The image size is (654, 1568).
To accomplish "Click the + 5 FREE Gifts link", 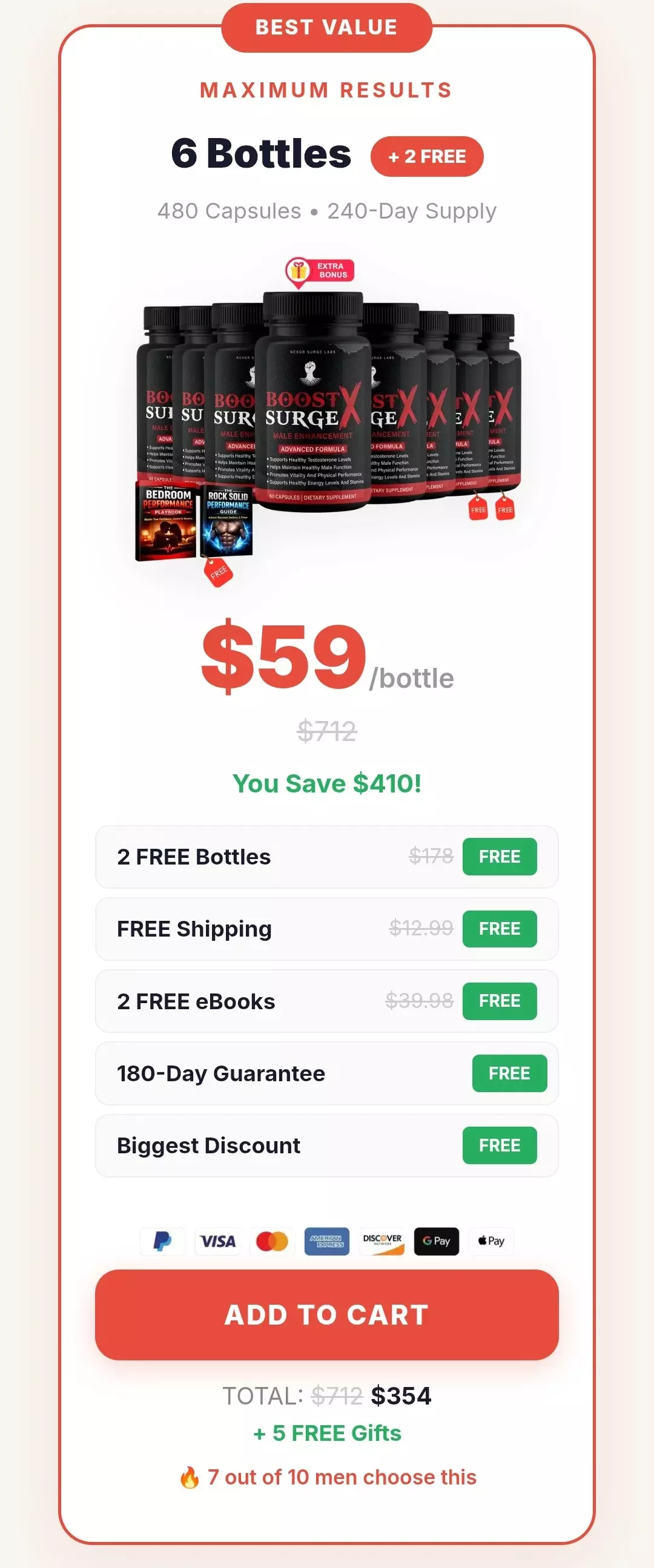I will click(327, 1433).
